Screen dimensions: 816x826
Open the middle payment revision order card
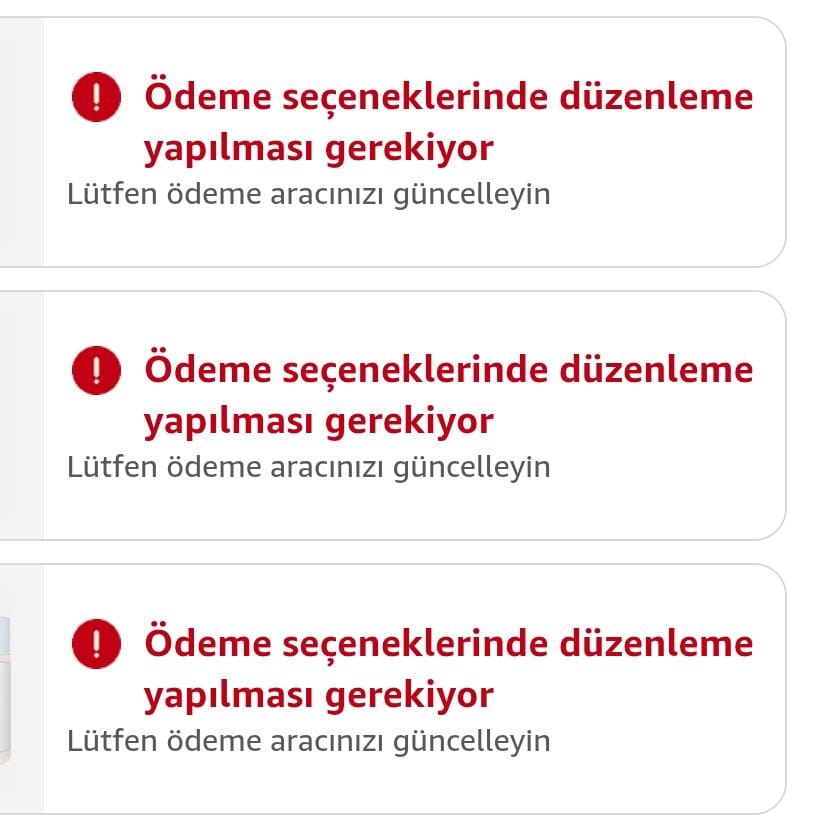(410, 416)
